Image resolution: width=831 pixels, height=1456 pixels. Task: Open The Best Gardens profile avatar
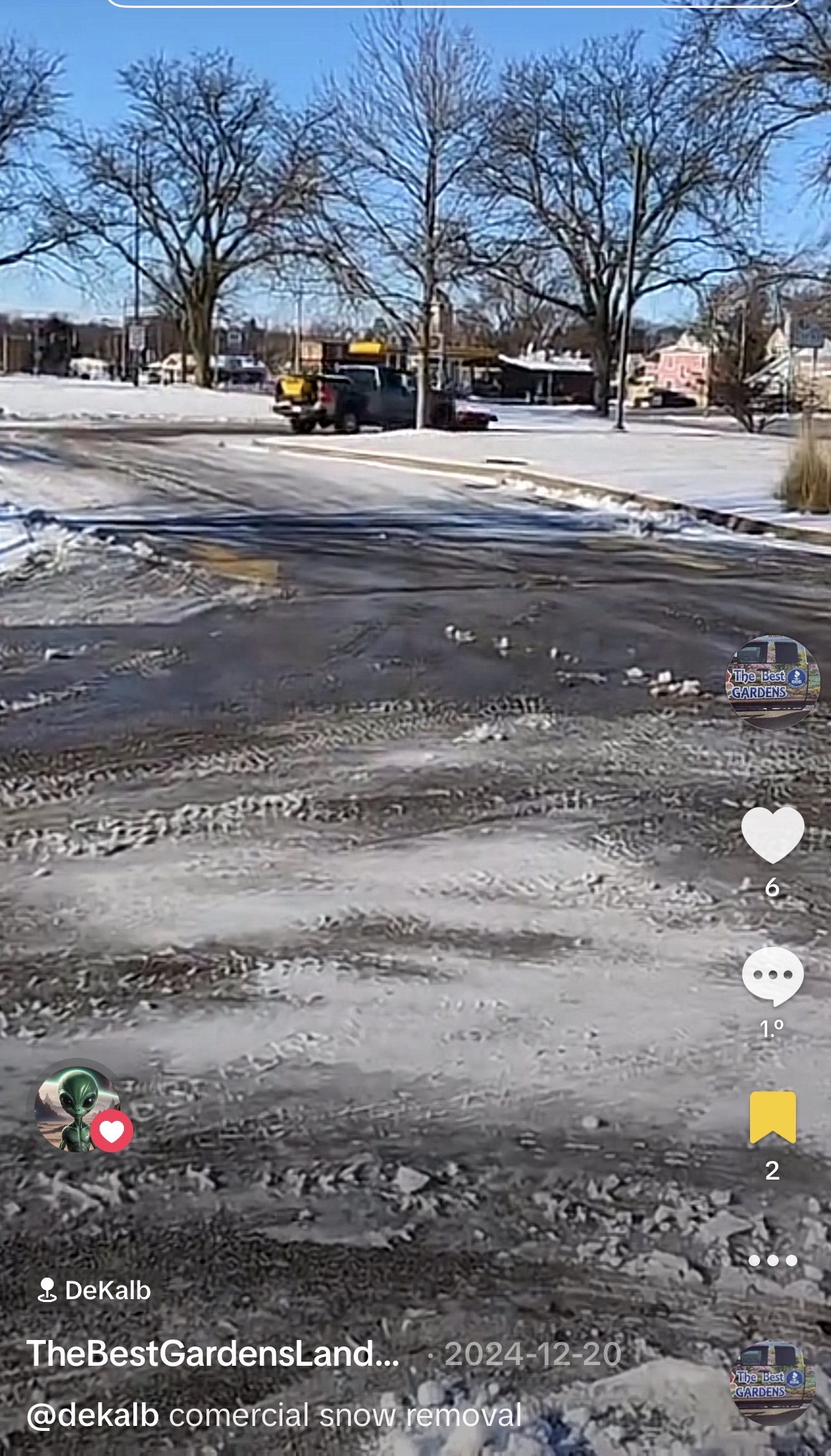[x=772, y=683]
